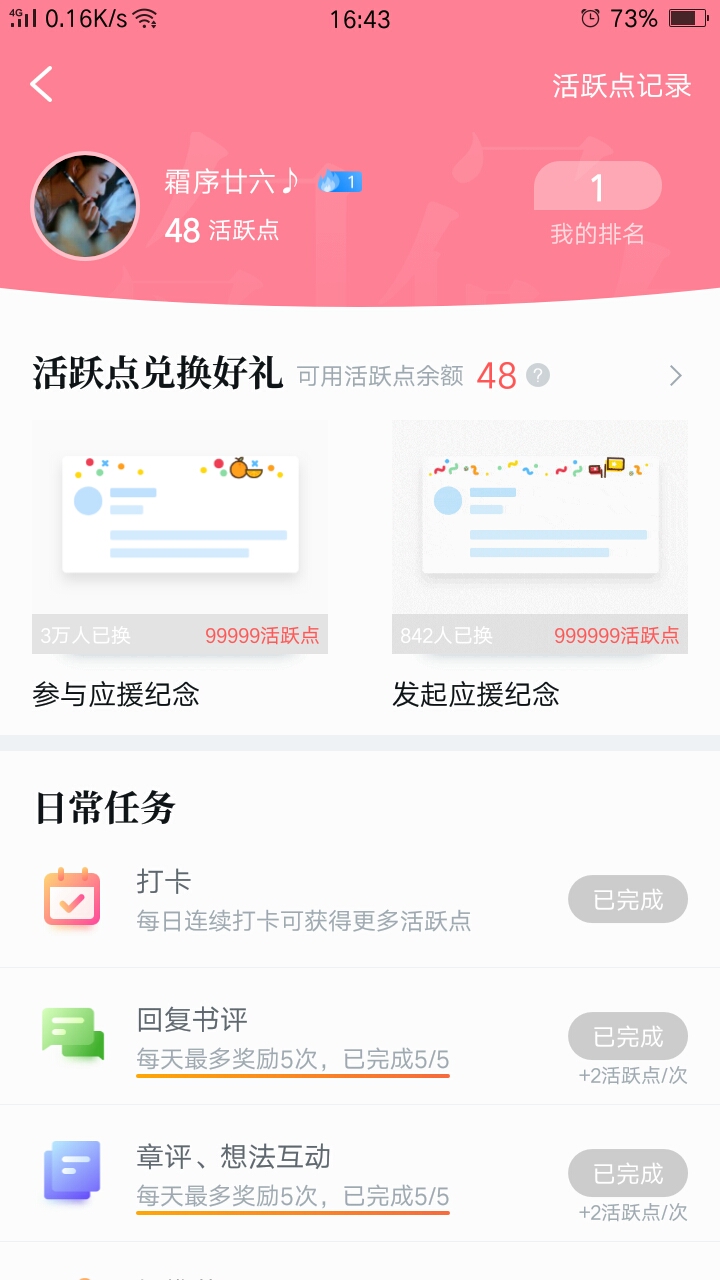Tap the 已完成 button for 回复书评

click(628, 1036)
